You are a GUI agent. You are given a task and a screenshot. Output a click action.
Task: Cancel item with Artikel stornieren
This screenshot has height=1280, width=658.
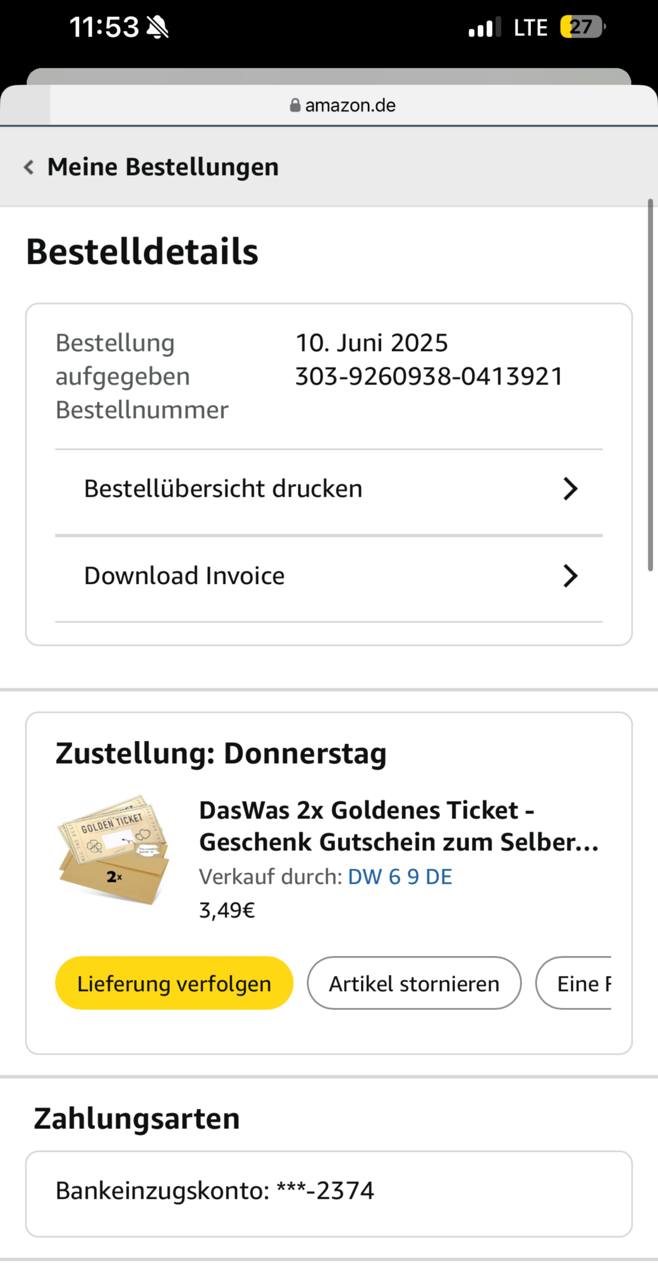[414, 984]
